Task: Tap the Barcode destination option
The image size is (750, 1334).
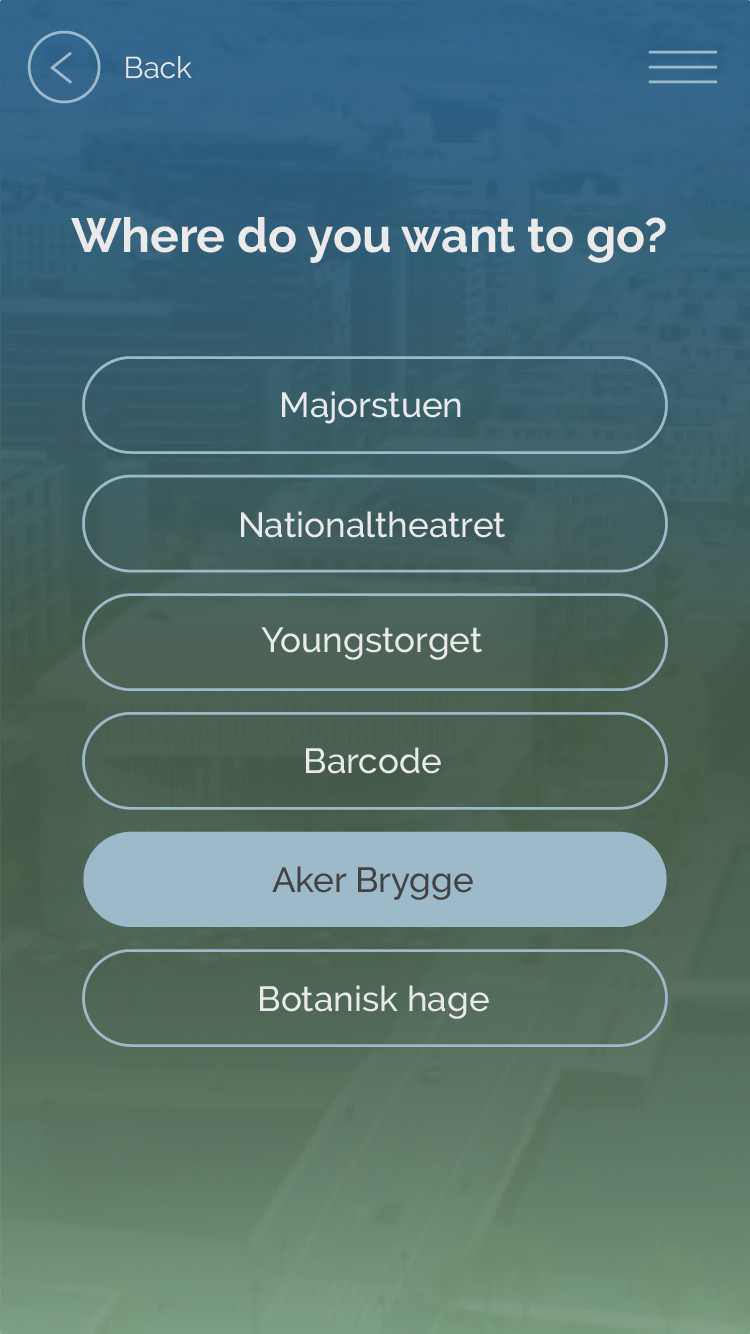Action: tap(374, 761)
